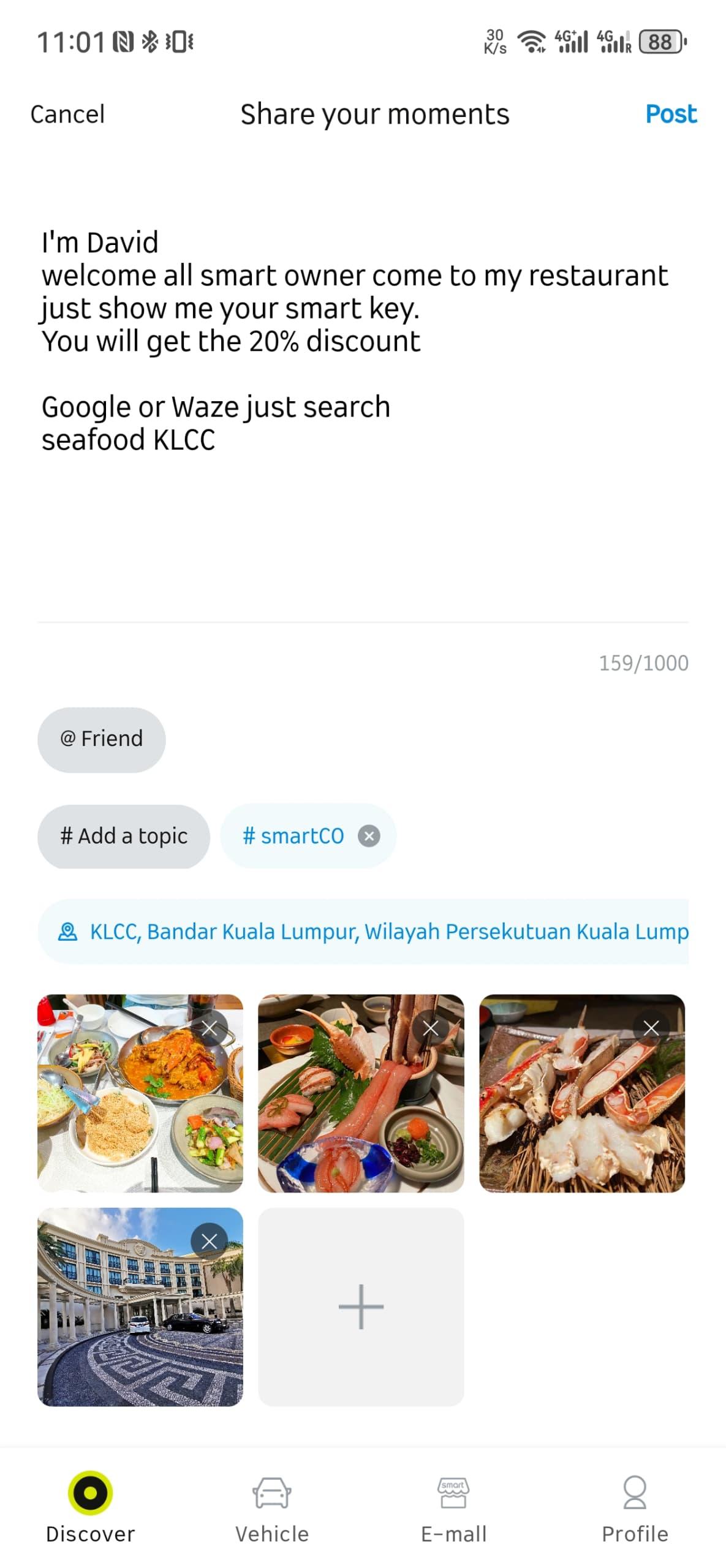Publish the moment with Post
The height and width of the screenshot is (1568, 726).
(671, 115)
